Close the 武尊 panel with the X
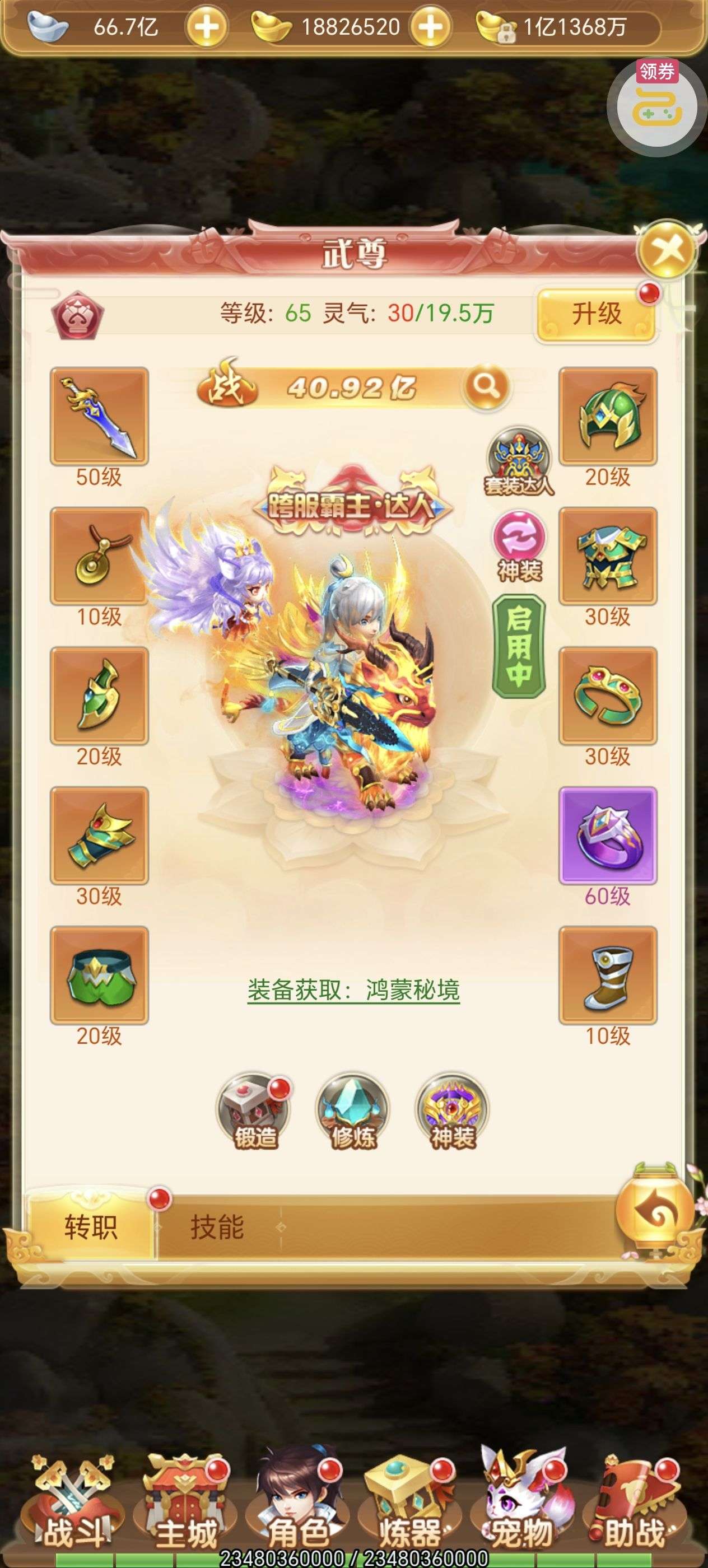This screenshot has width=708, height=1568. pos(668,250)
